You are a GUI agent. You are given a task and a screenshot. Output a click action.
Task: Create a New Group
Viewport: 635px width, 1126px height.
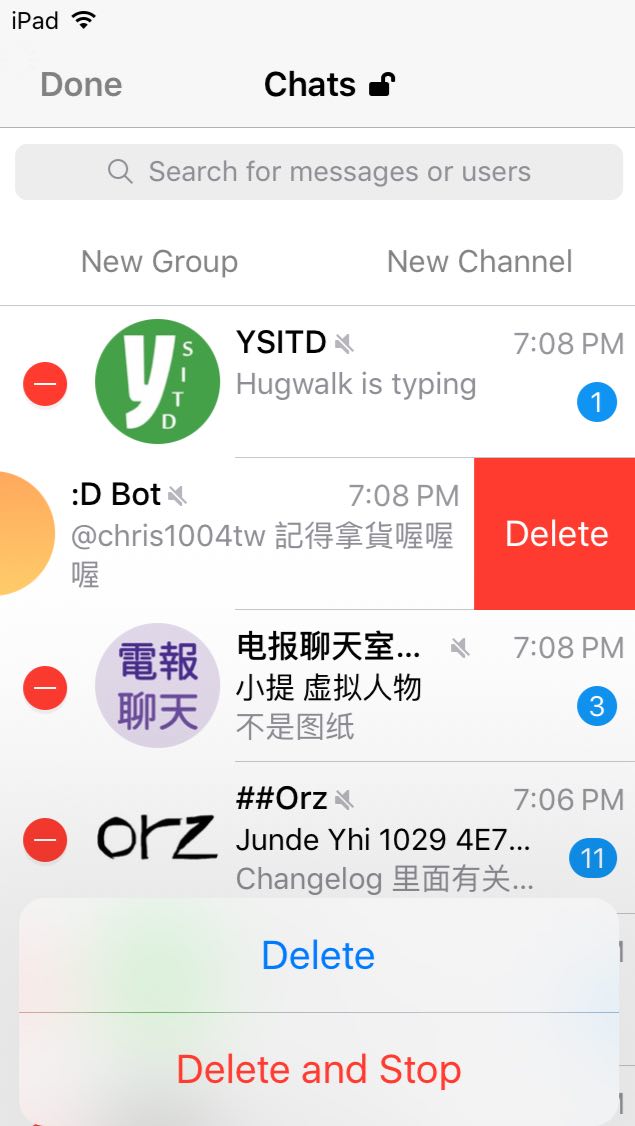[x=159, y=262]
